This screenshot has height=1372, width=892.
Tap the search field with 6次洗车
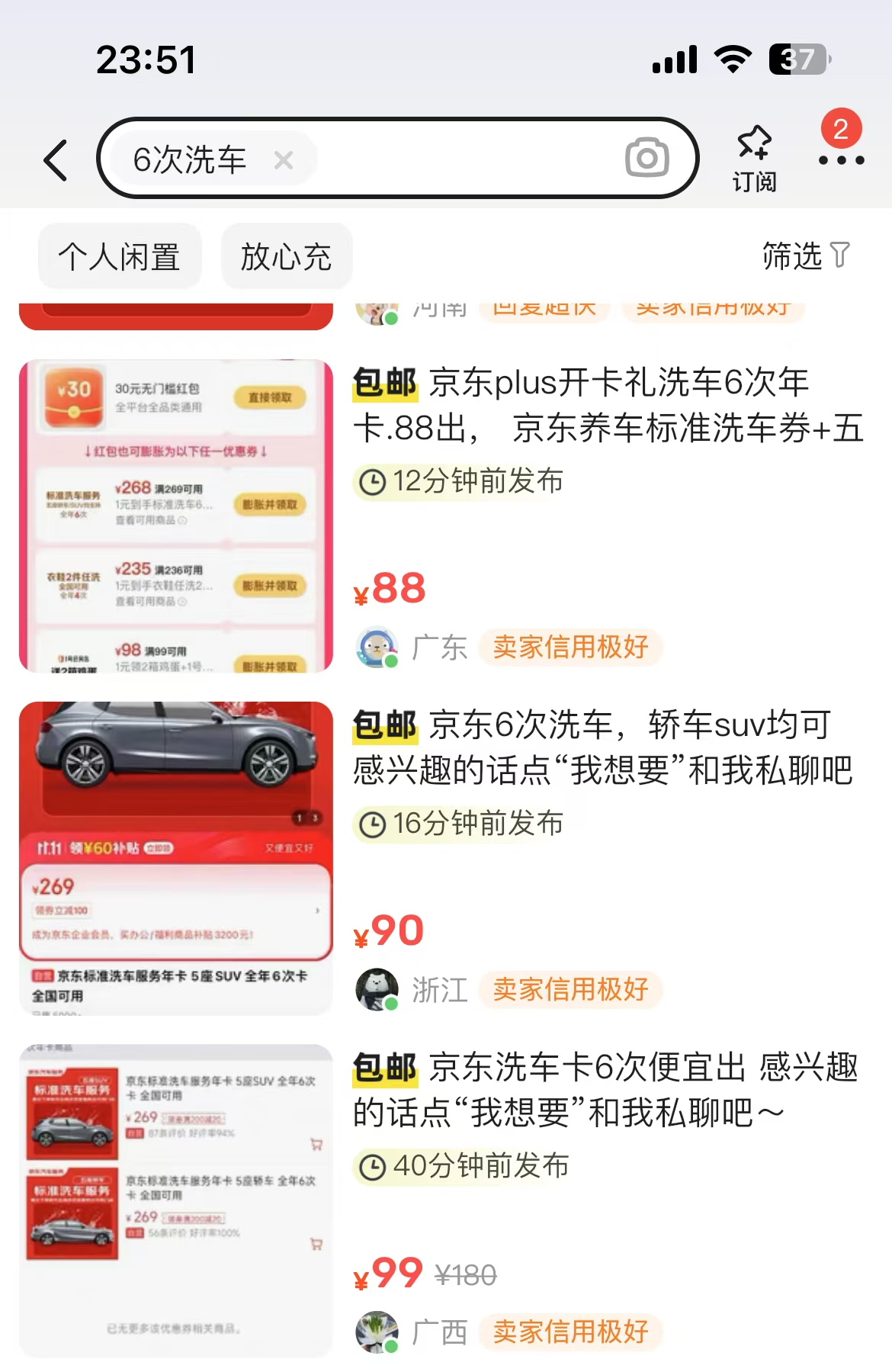457,159
